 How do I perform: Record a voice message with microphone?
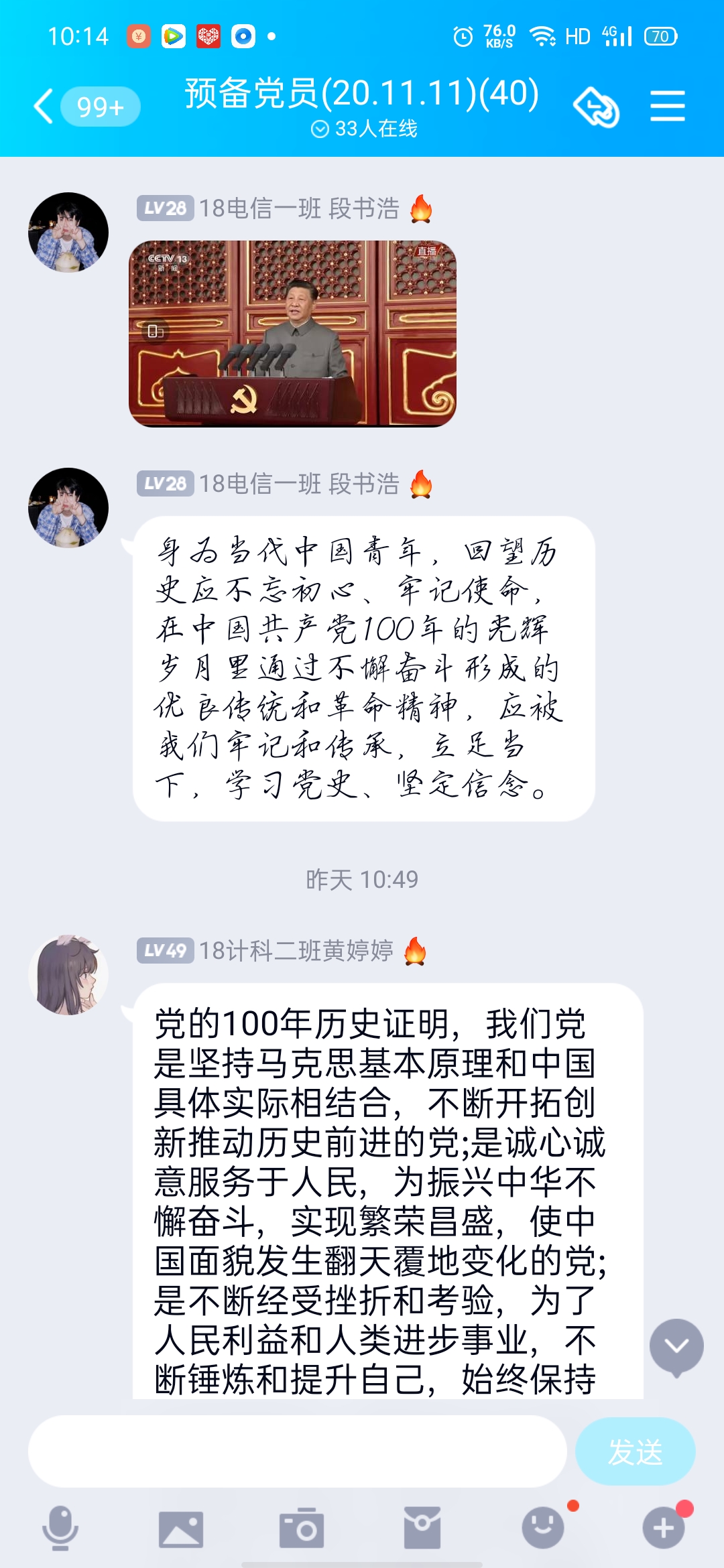(60, 1528)
